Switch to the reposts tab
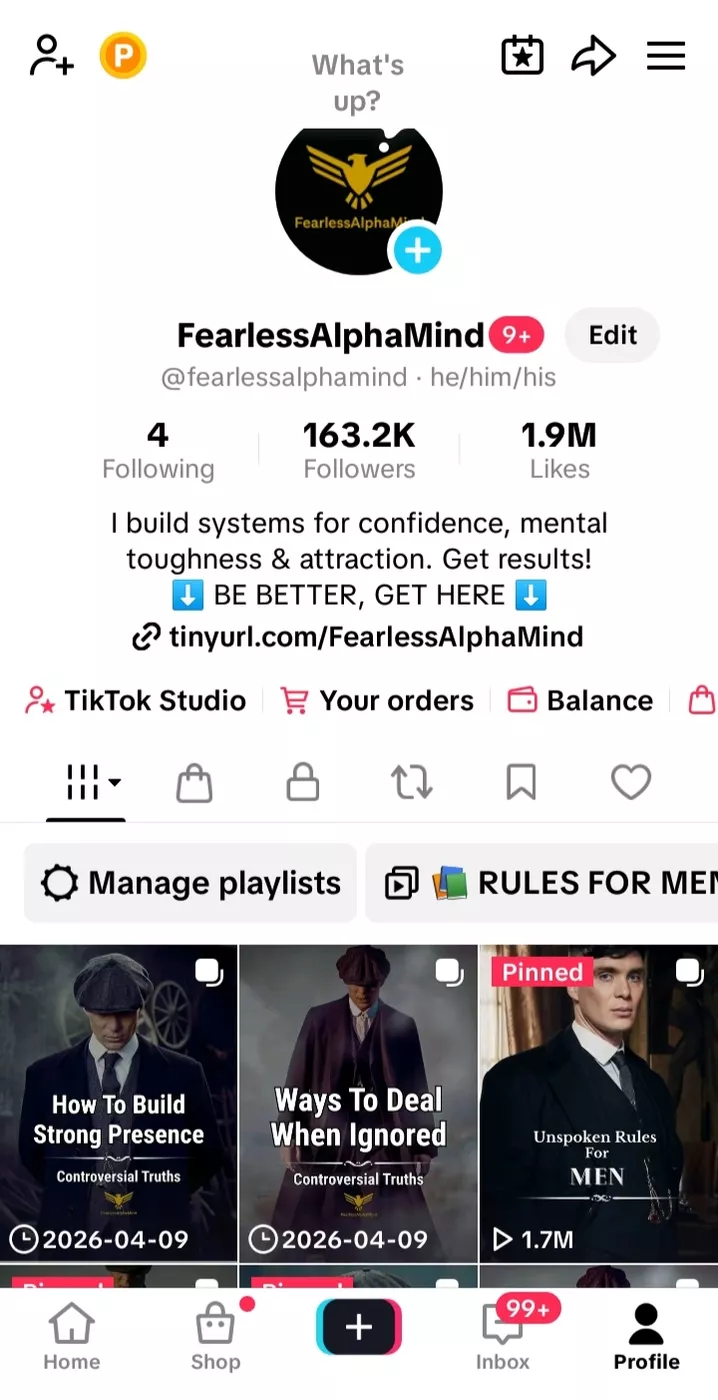 point(411,783)
